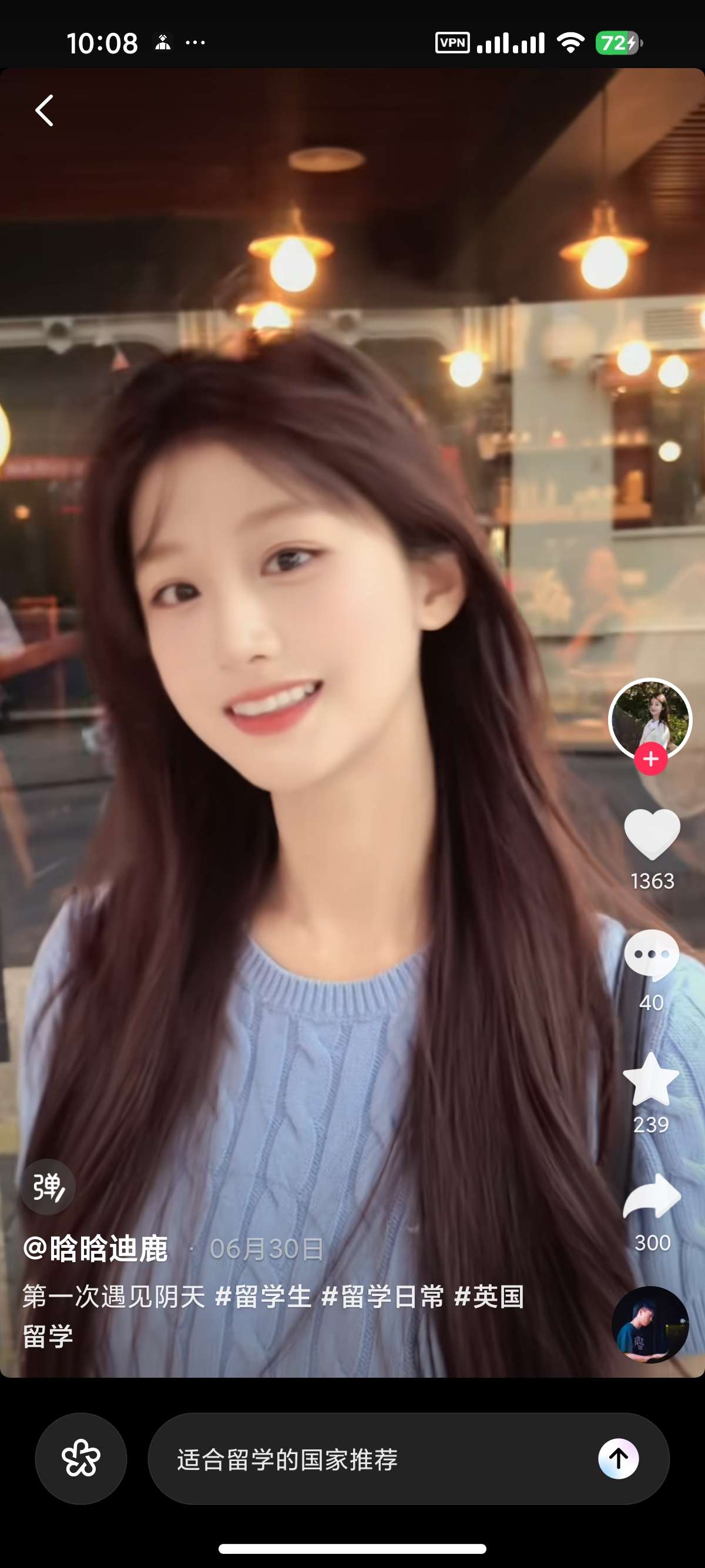Open the #留学生 hashtag

tap(263, 1297)
